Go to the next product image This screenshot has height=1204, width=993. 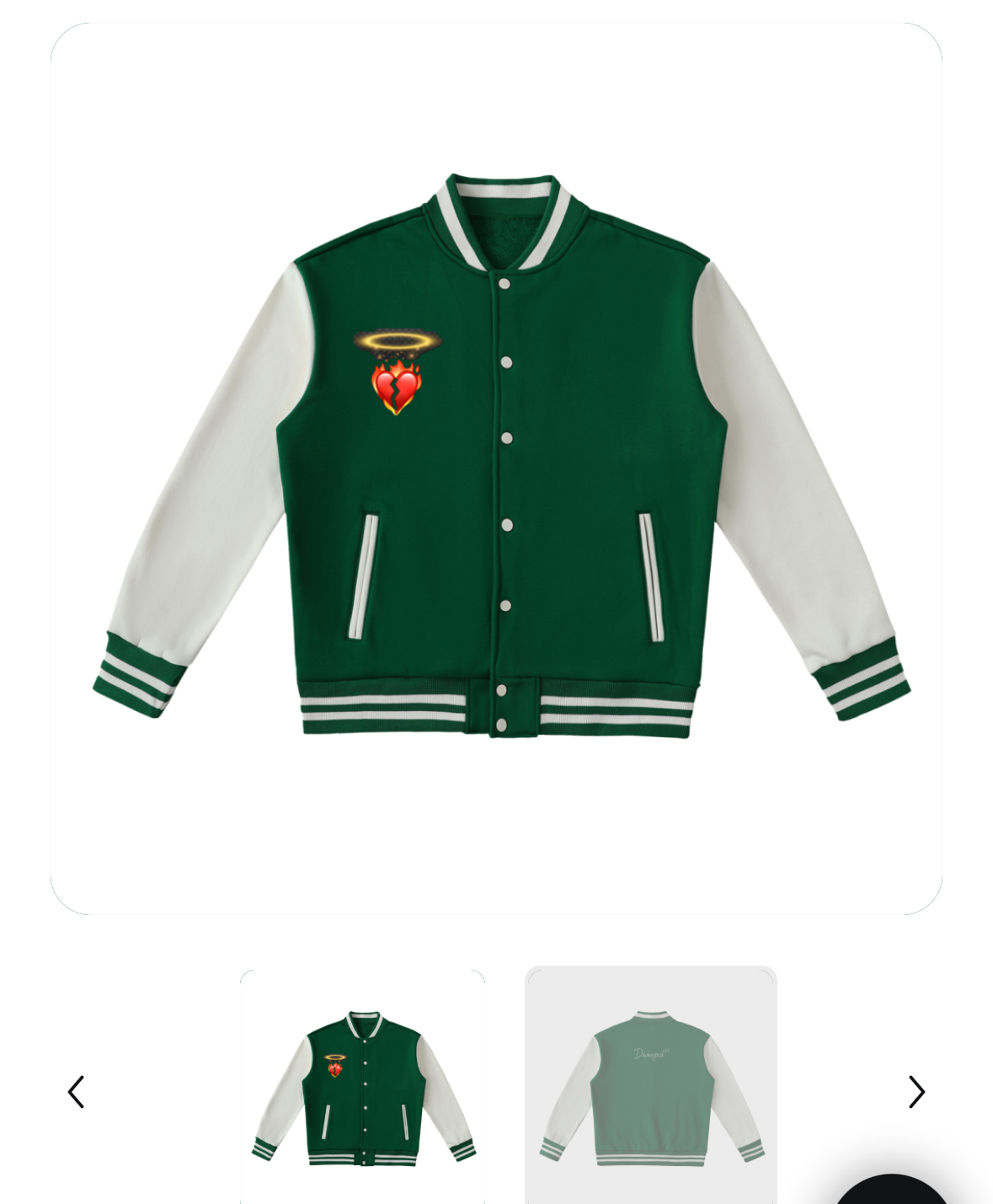point(916,1092)
